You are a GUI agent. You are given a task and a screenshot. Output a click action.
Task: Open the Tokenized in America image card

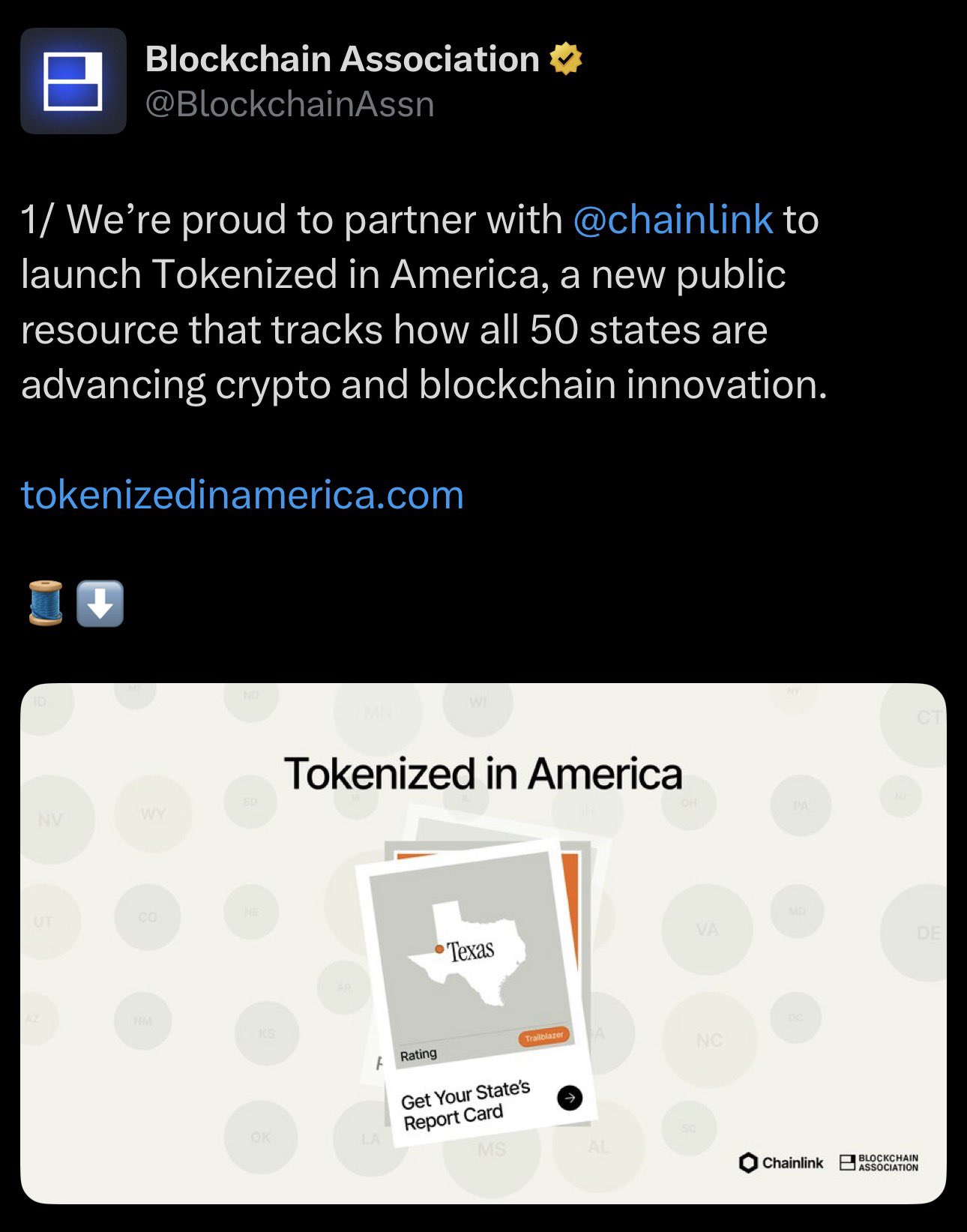(x=483, y=943)
